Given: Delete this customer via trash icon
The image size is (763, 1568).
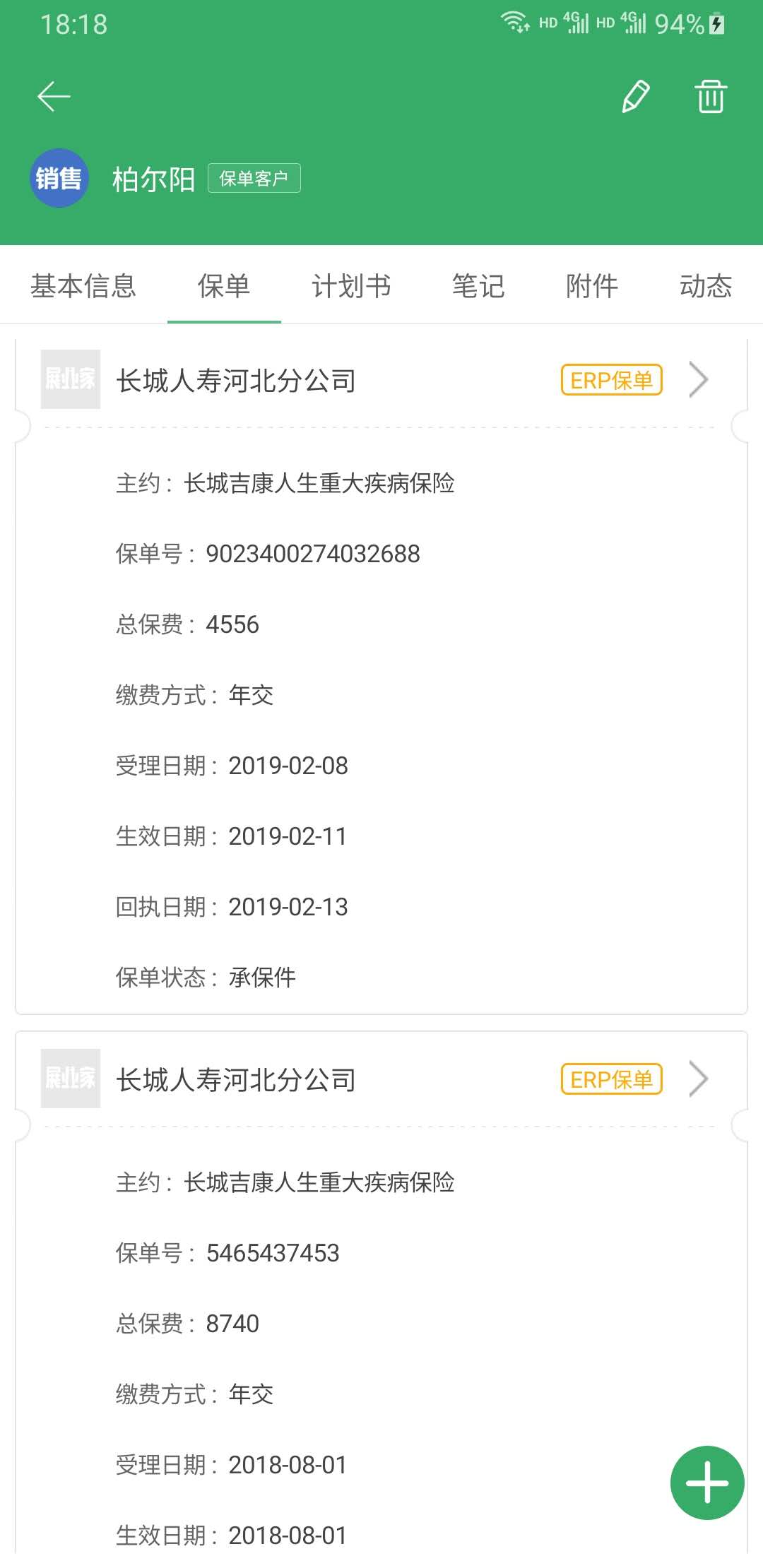Looking at the screenshot, I should tap(710, 97).
